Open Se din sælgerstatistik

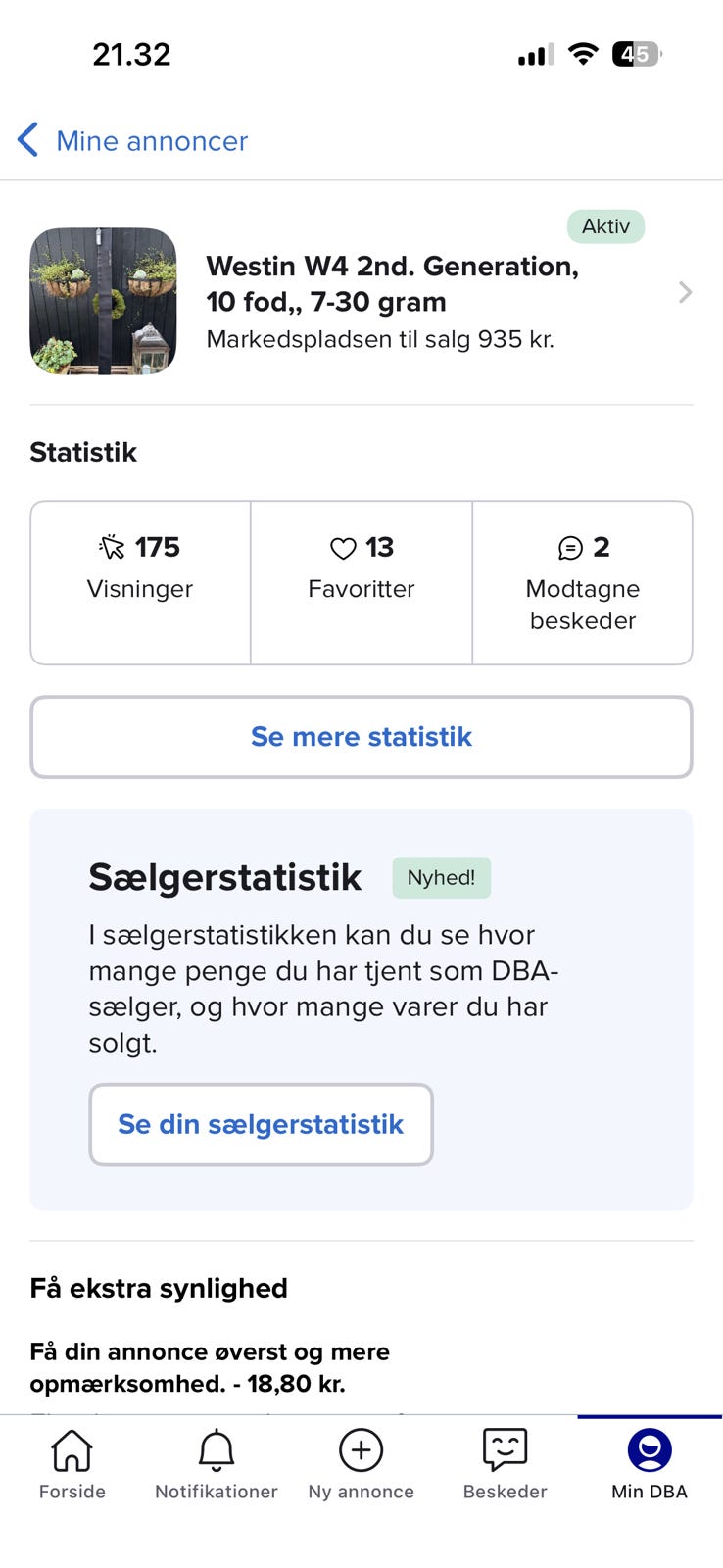tap(261, 1124)
